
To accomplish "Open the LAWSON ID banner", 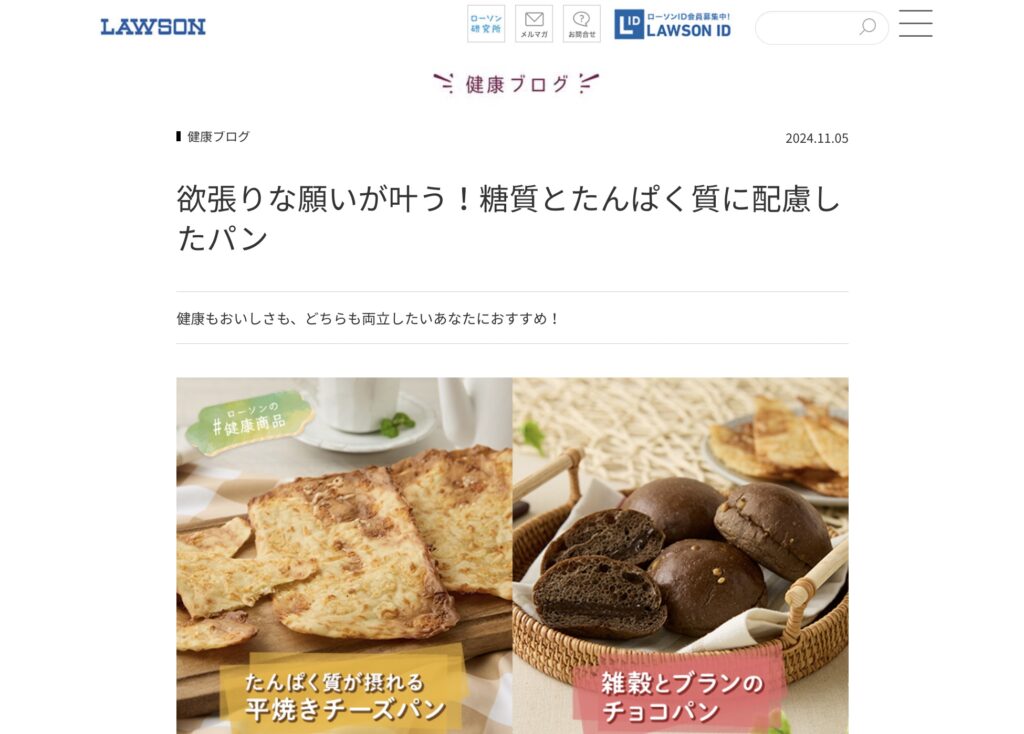I will pyautogui.click(x=673, y=25).
